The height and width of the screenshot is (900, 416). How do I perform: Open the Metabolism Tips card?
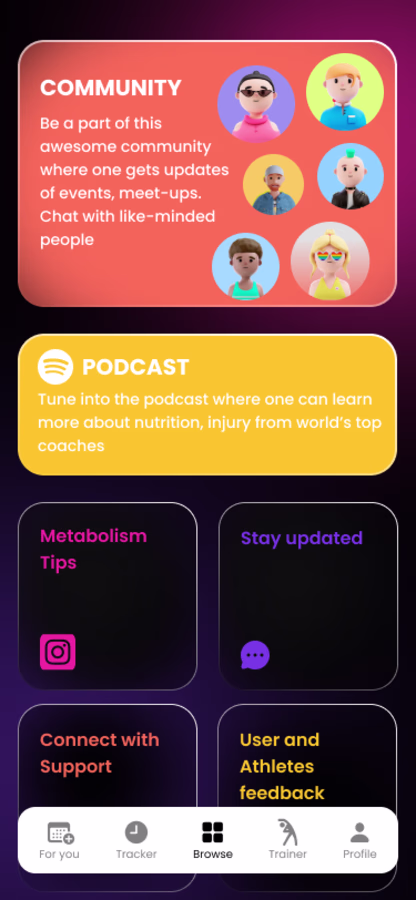(108, 596)
